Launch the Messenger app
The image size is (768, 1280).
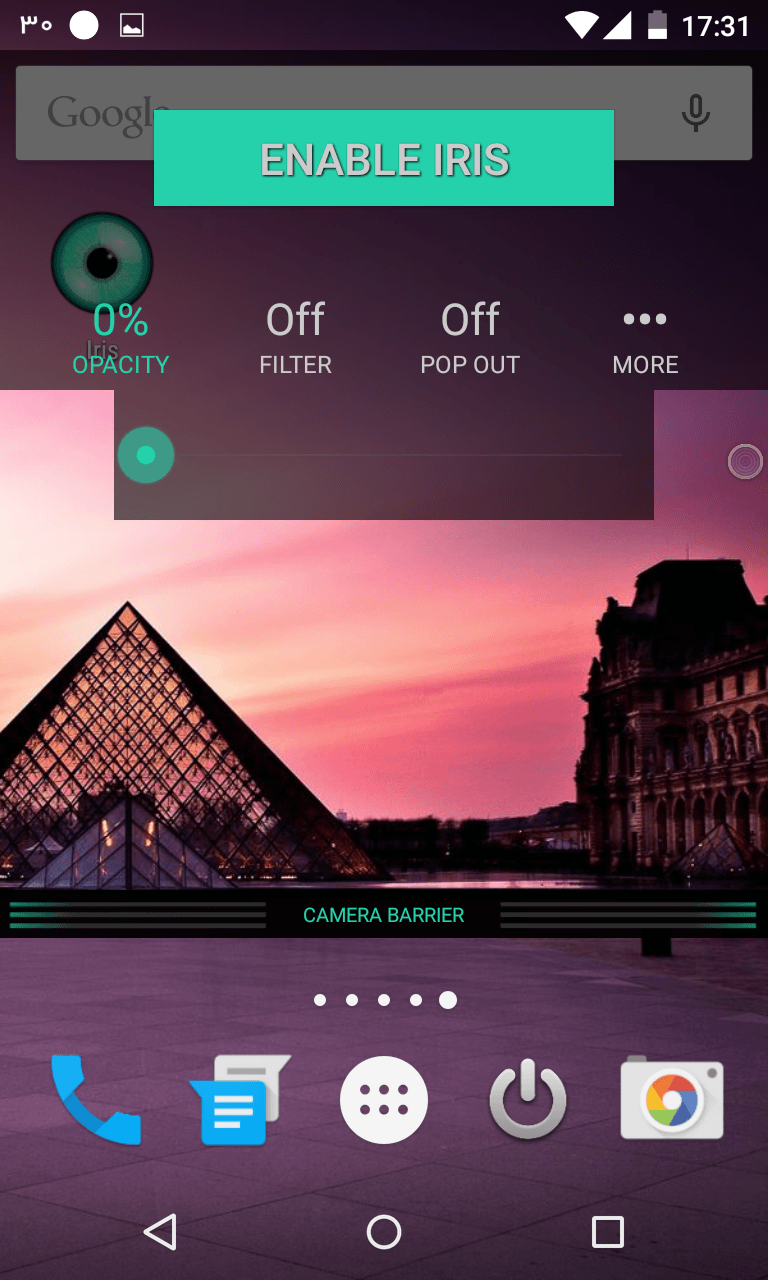pyautogui.click(x=239, y=1099)
